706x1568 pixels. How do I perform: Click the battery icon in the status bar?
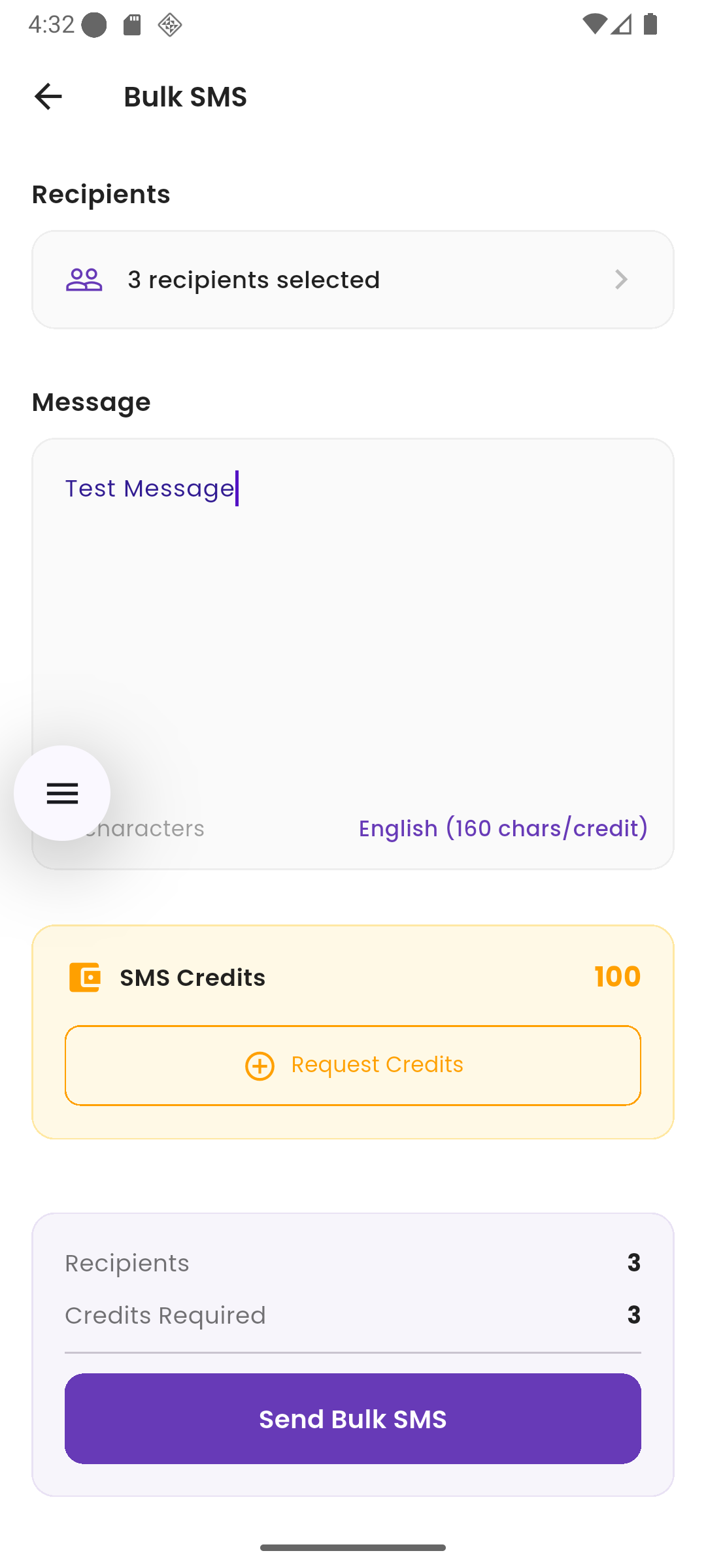point(651,25)
